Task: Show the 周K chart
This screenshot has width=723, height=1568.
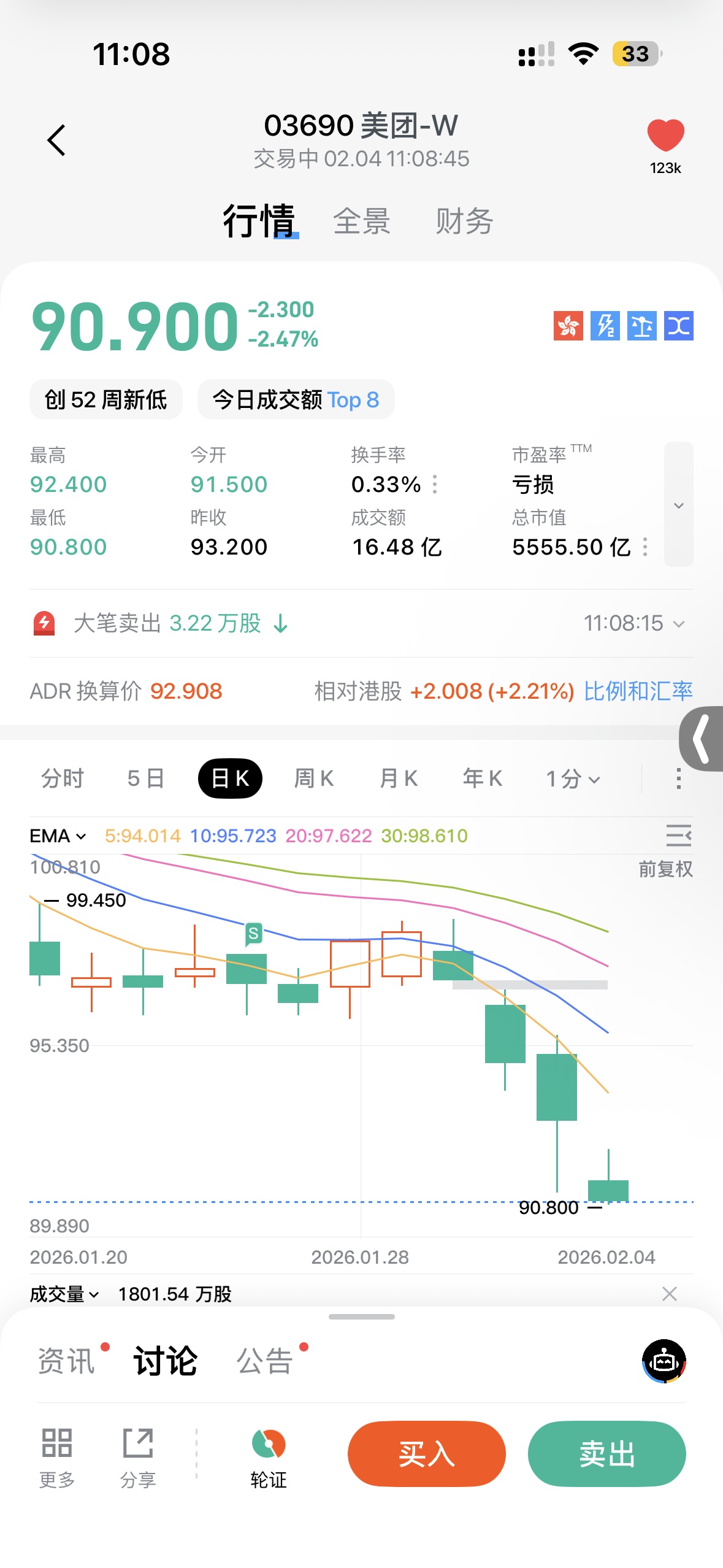Action: click(x=314, y=778)
